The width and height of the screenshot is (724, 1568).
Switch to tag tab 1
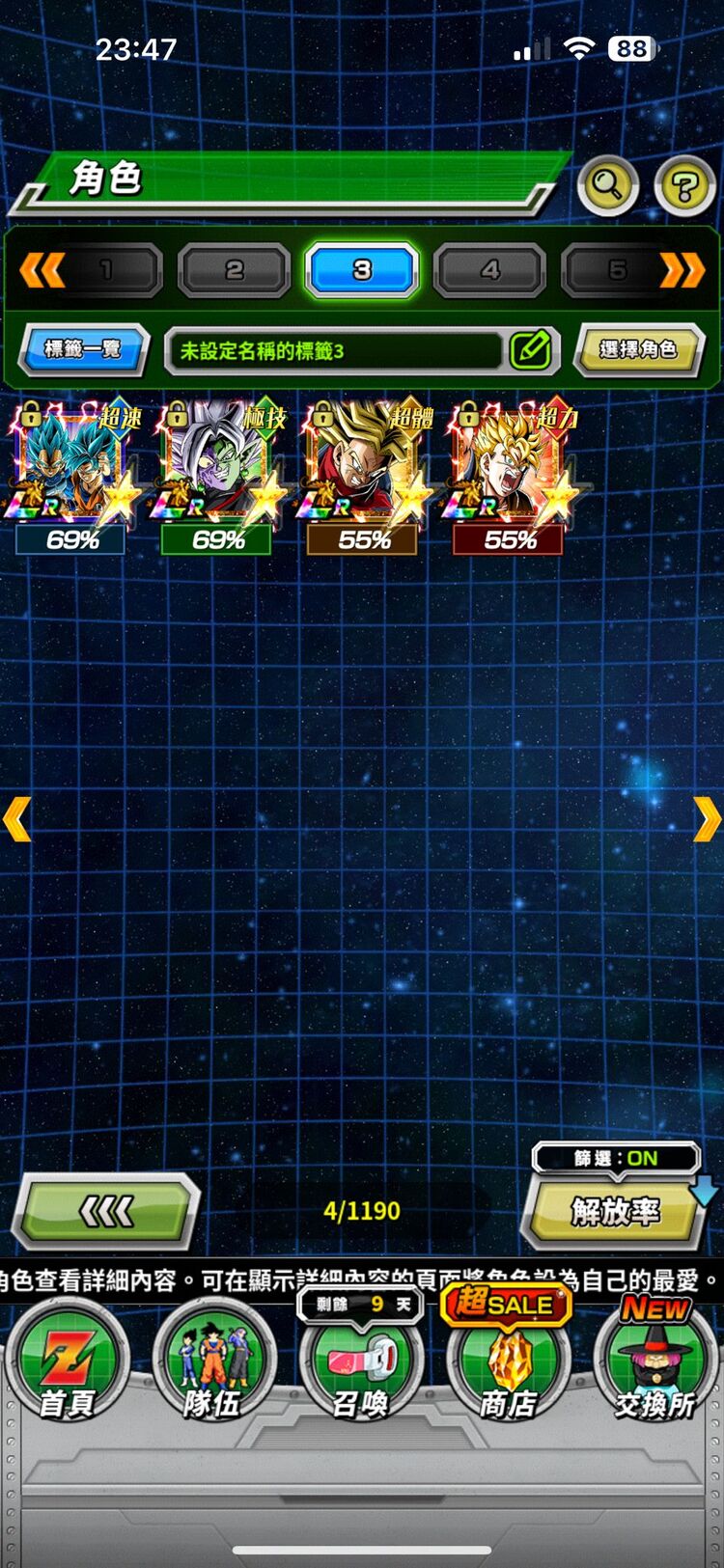click(106, 270)
